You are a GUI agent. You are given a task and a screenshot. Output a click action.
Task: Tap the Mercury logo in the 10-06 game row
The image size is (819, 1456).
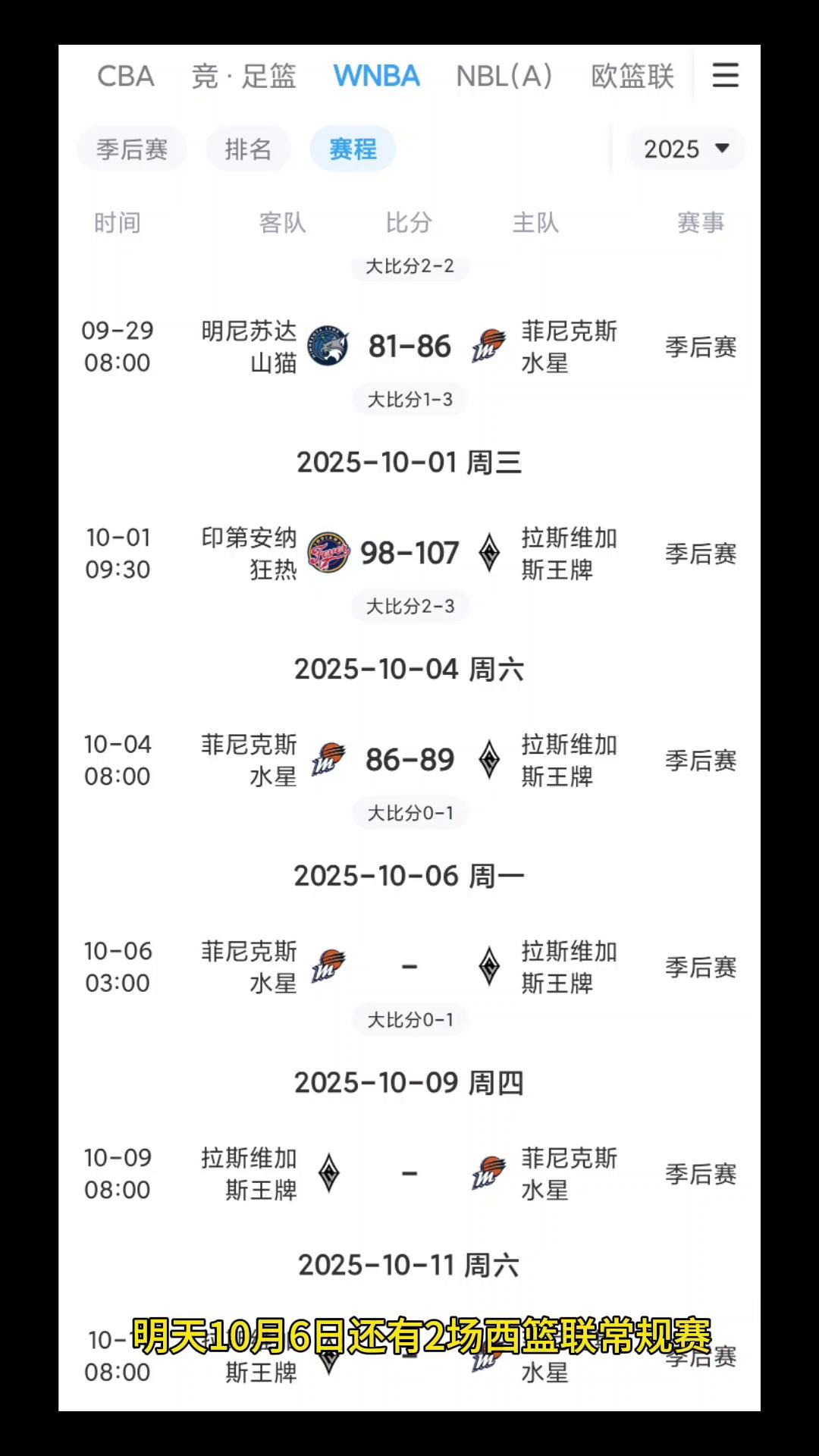click(326, 965)
